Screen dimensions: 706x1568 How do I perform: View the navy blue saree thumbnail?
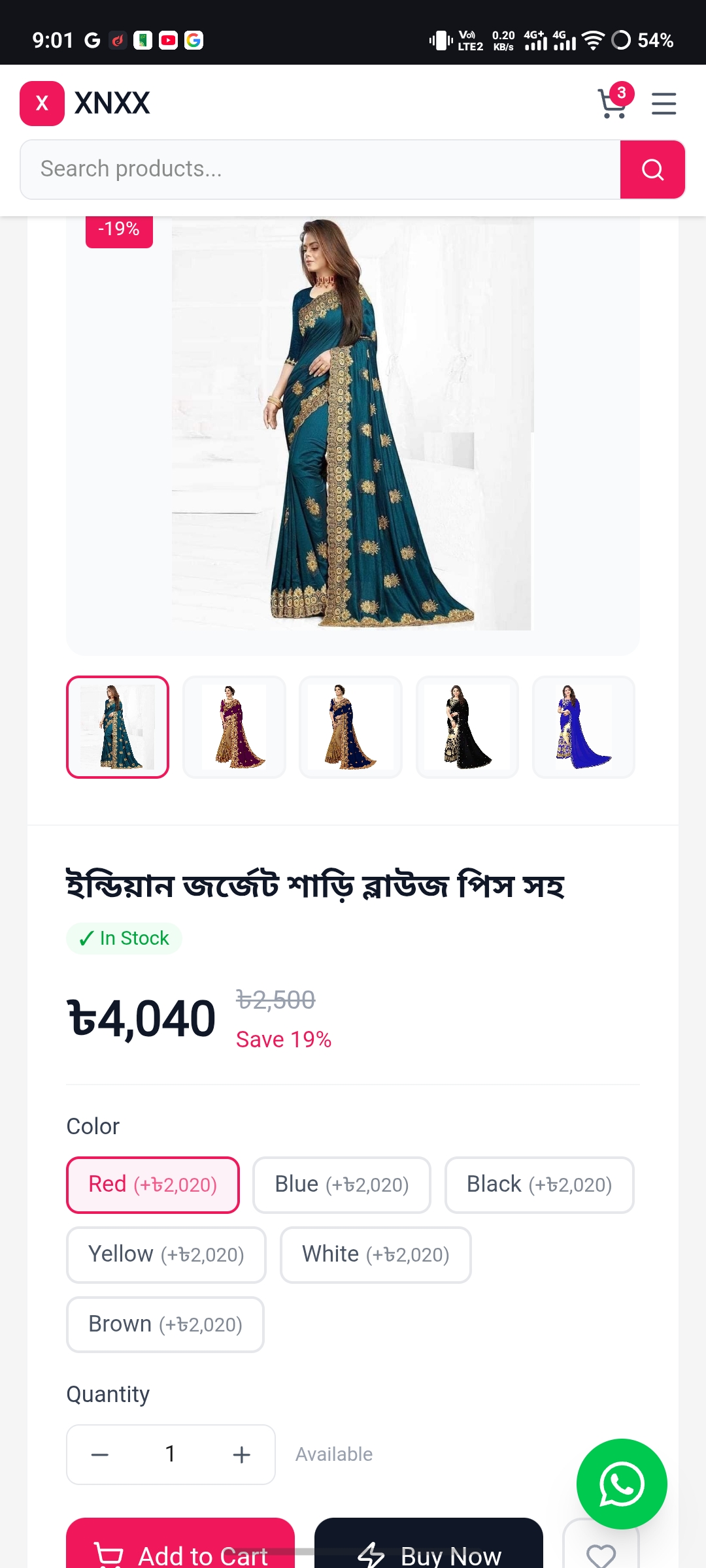[x=350, y=727]
